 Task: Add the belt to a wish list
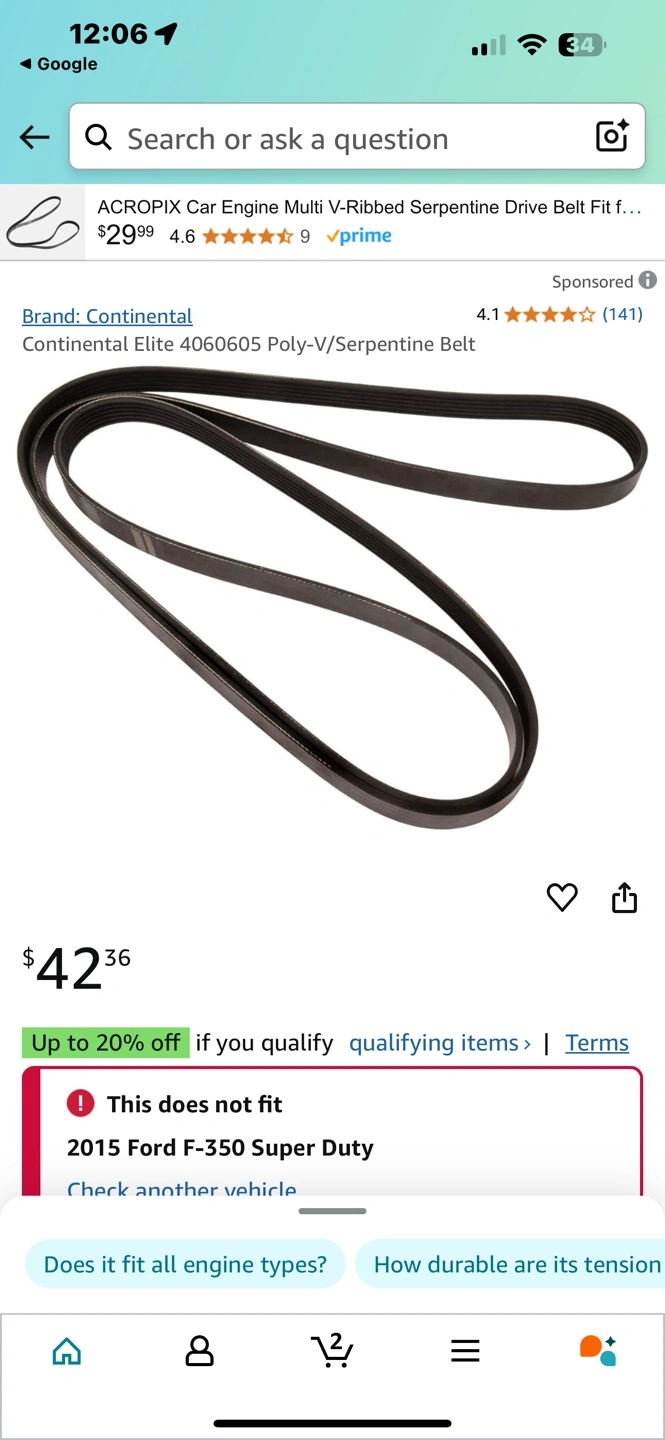pyautogui.click(x=562, y=897)
